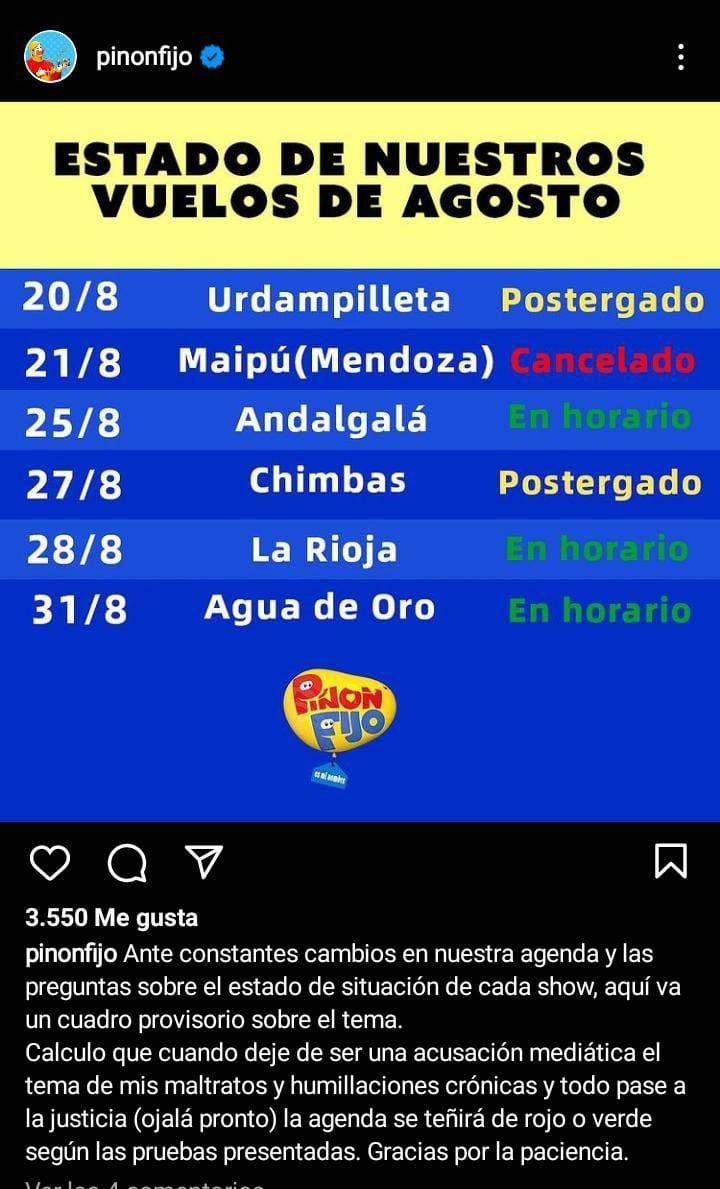Viewport: 720px width, 1189px height.
Task: Share the post via paper plane icon
Action: point(204,861)
